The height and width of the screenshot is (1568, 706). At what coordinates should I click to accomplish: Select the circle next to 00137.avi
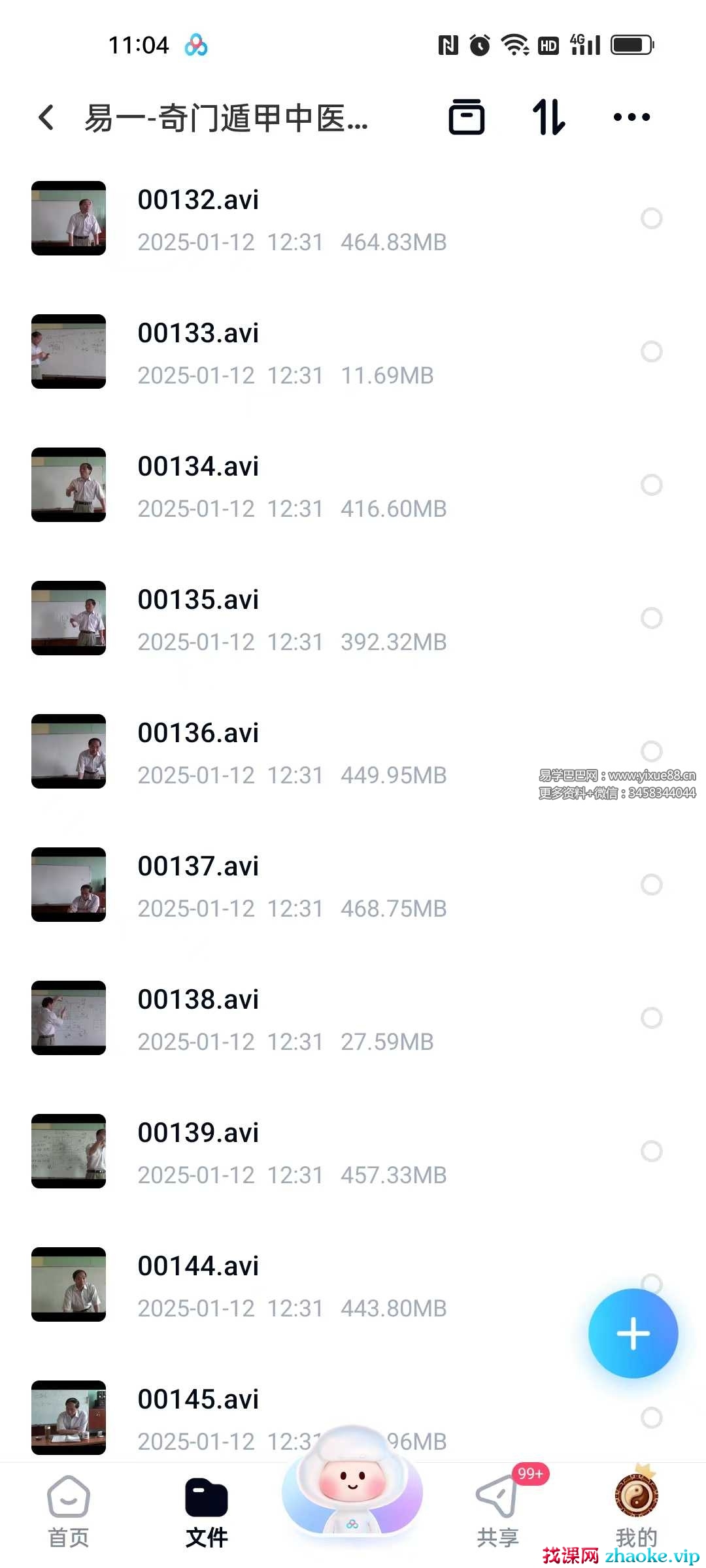point(651,885)
